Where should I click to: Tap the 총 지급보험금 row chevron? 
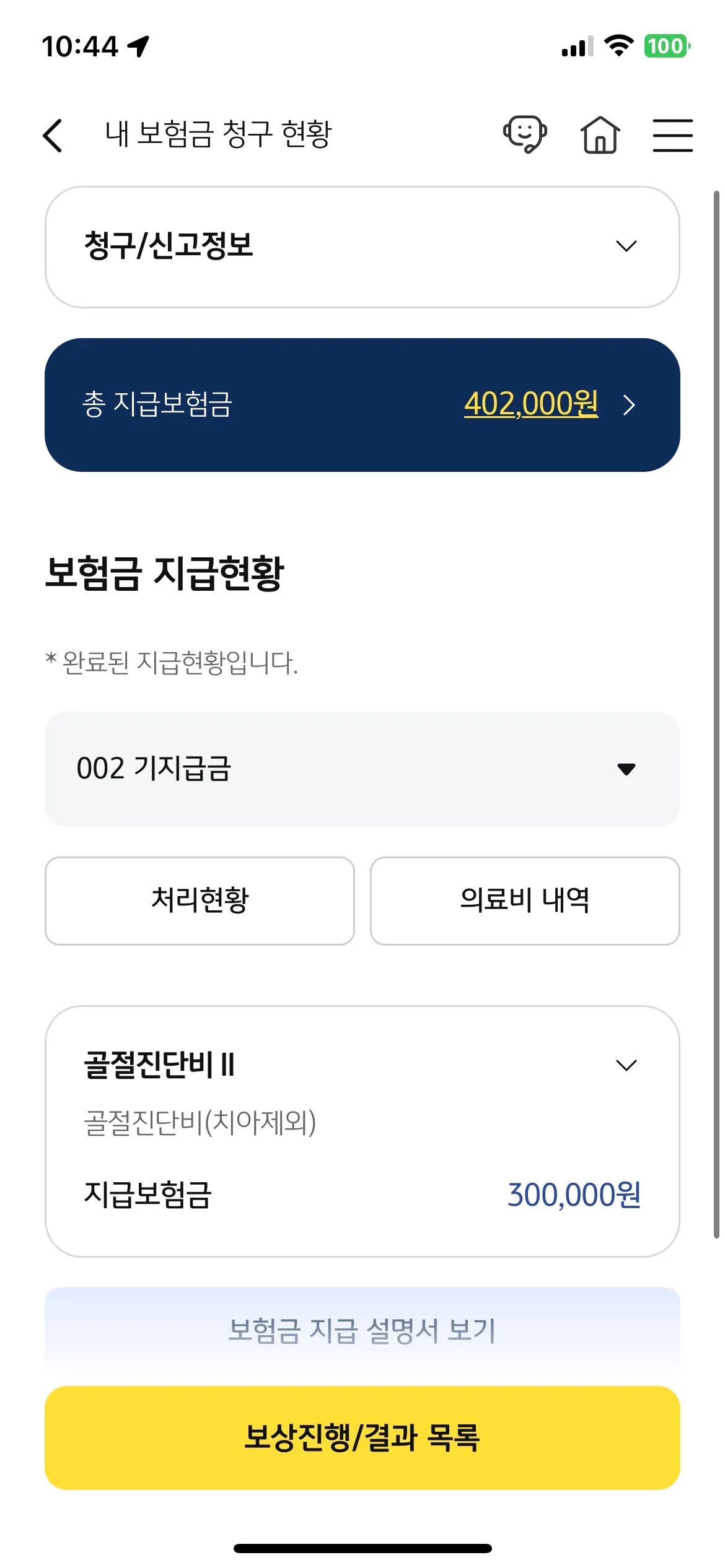tap(631, 406)
